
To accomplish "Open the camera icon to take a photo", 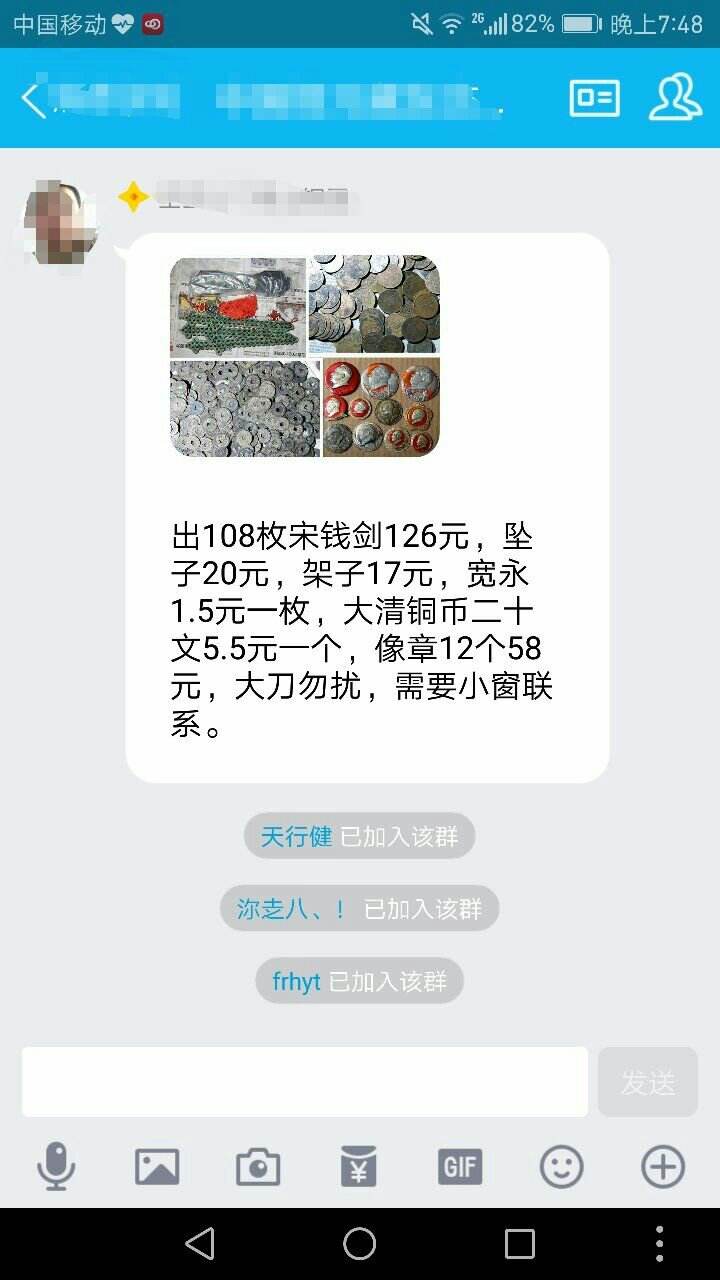I will click(x=259, y=1166).
